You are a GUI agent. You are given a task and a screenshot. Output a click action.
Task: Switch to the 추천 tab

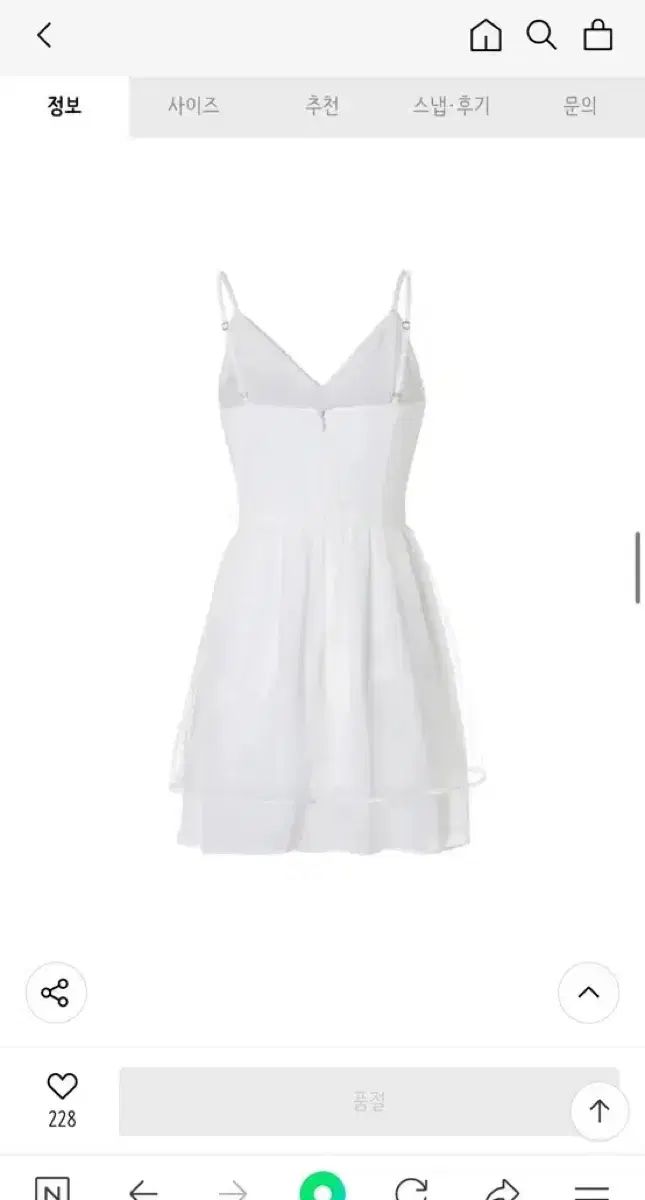[322, 106]
